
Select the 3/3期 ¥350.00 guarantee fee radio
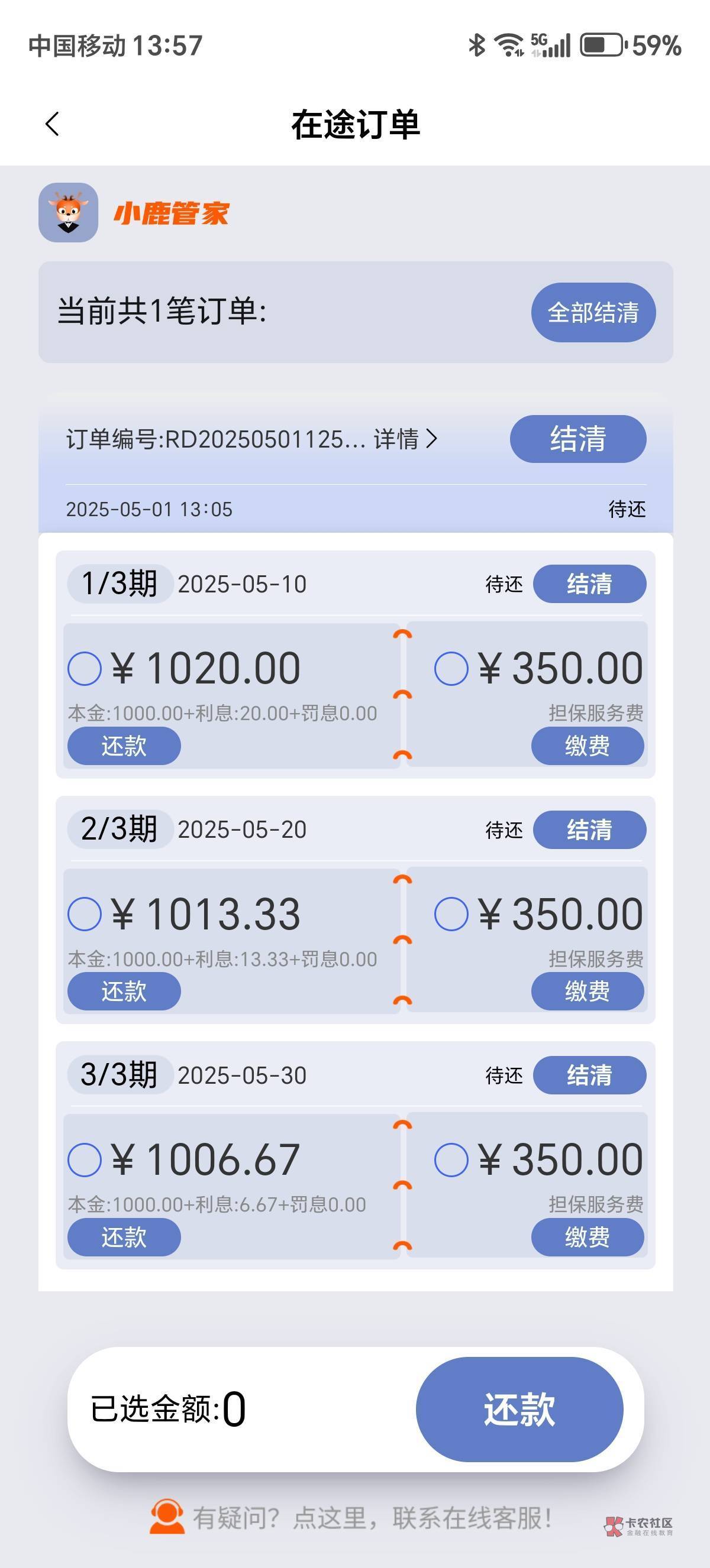point(451,1159)
